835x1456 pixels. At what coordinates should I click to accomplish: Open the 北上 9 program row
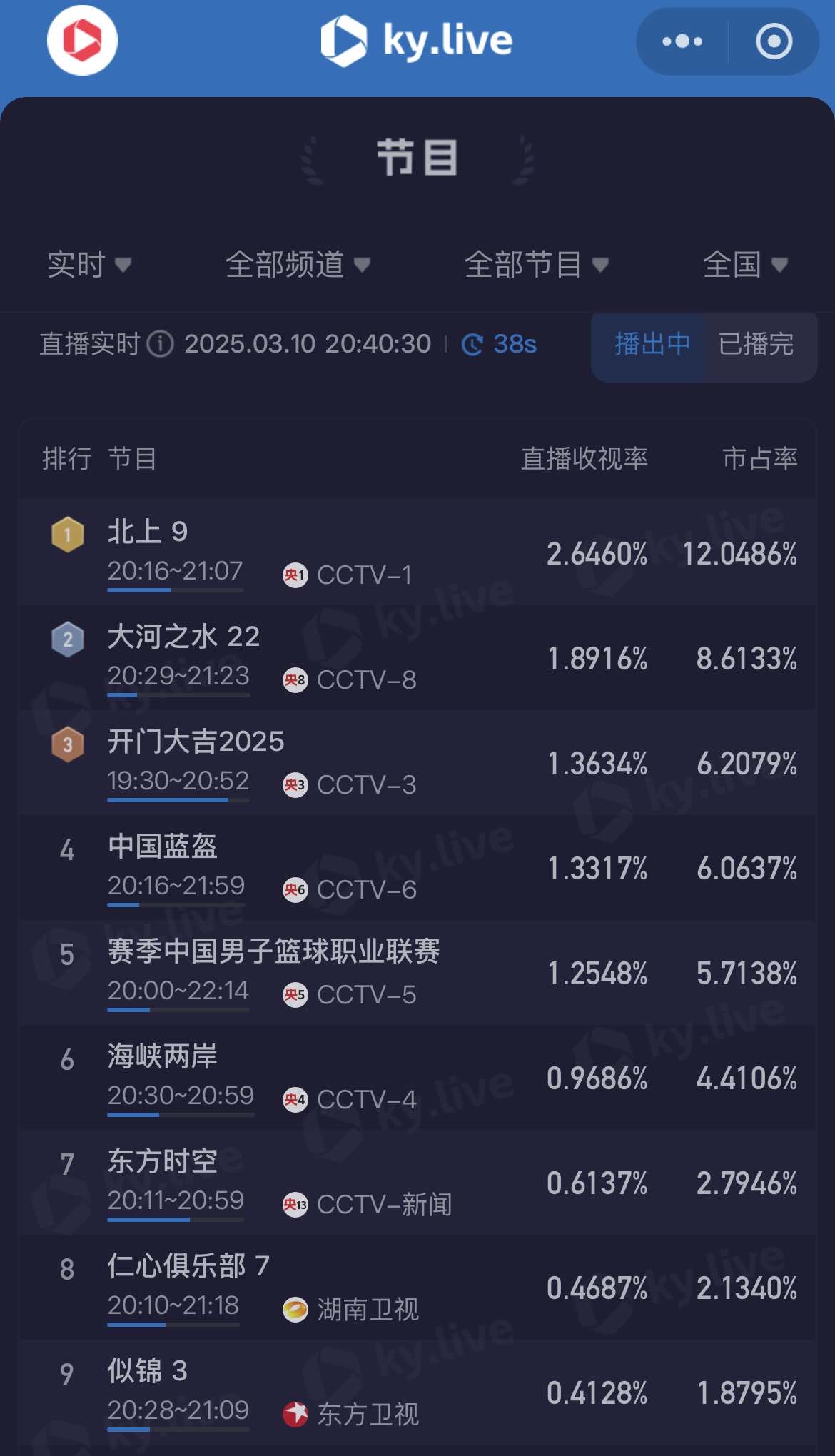(x=417, y=552)
